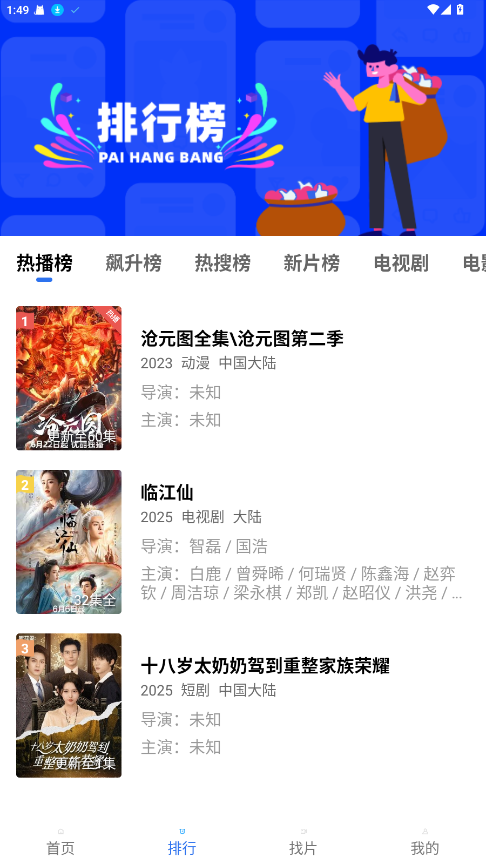Select the 电视剧 ranking tab
Viewport: 486px width, 864px height.
pos(401,263)
